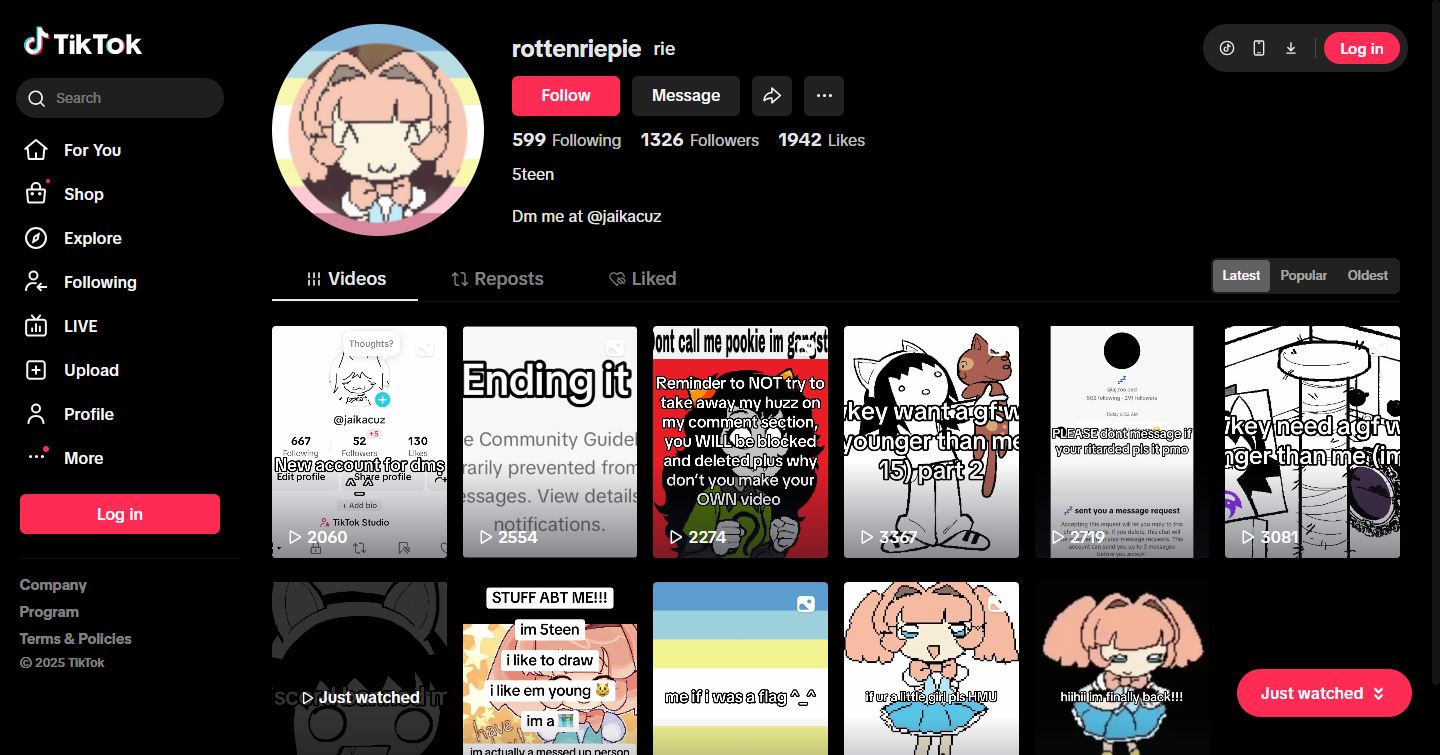Switch to the Liked tab
This screenshot has width=1440, height=755.
[643, 279]
